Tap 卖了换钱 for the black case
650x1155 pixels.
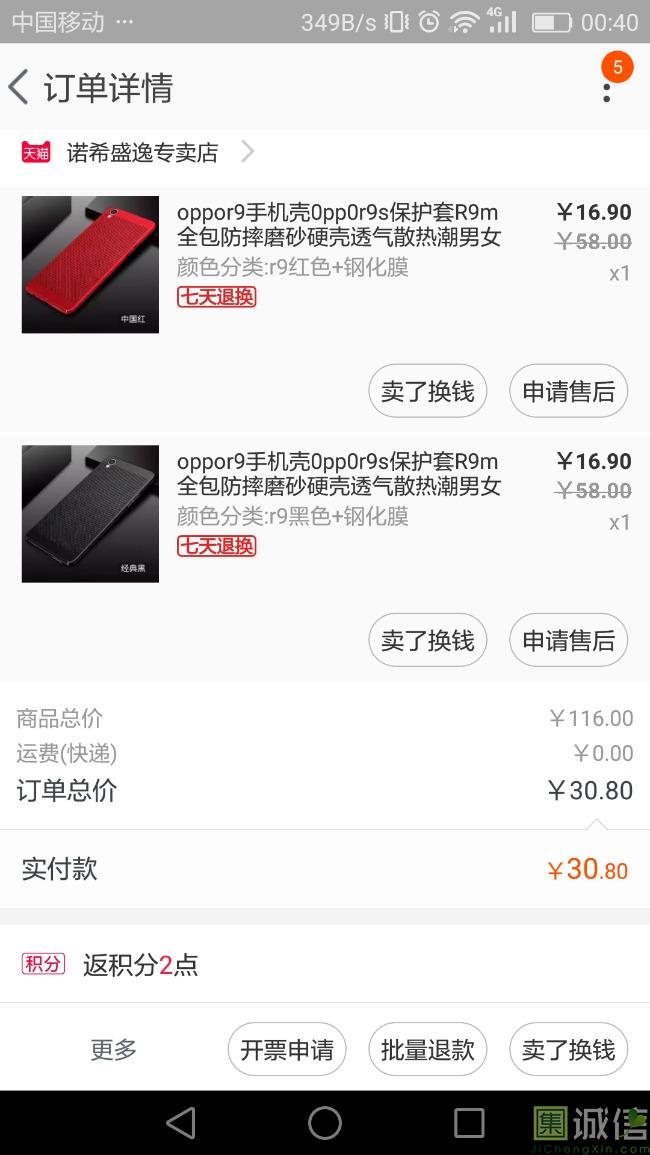(427, 640)
